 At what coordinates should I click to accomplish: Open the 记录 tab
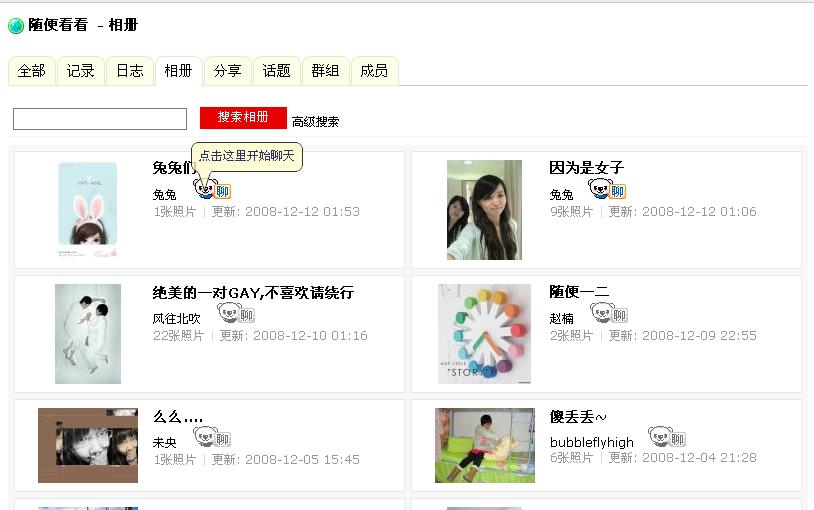80,71
